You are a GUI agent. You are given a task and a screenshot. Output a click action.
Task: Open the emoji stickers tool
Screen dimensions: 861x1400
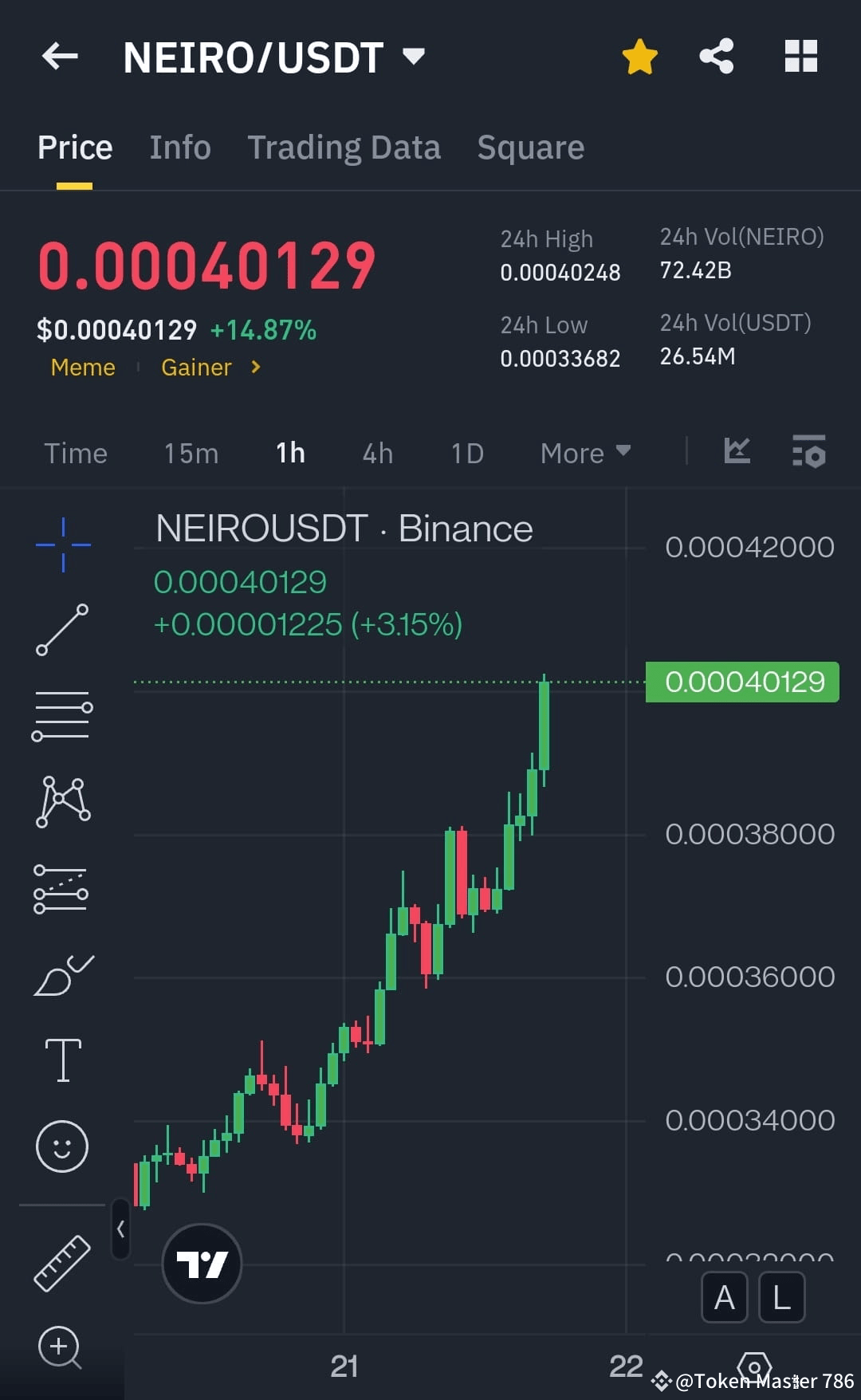61,1146
